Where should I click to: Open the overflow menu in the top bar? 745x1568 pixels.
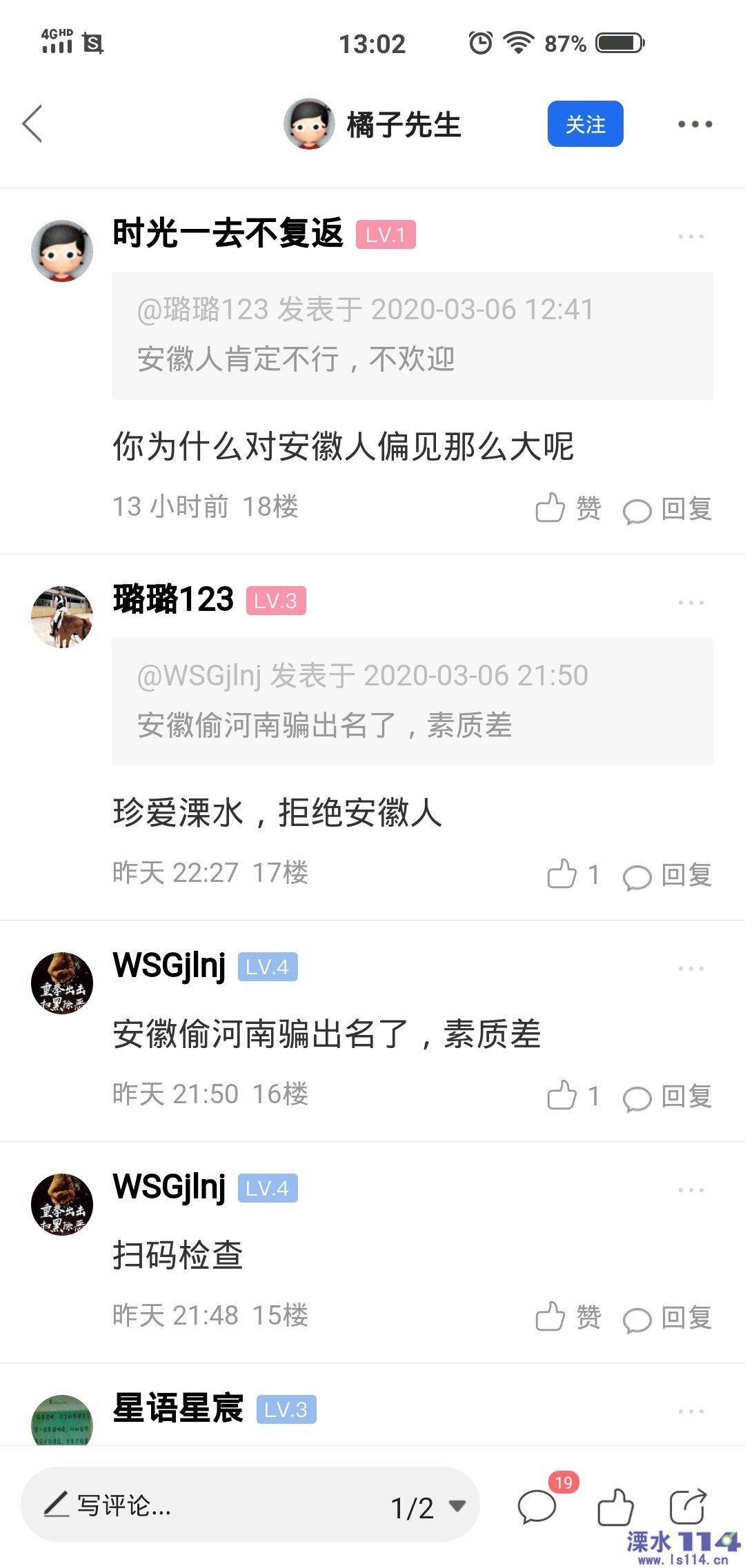click(x=694, y=124)
